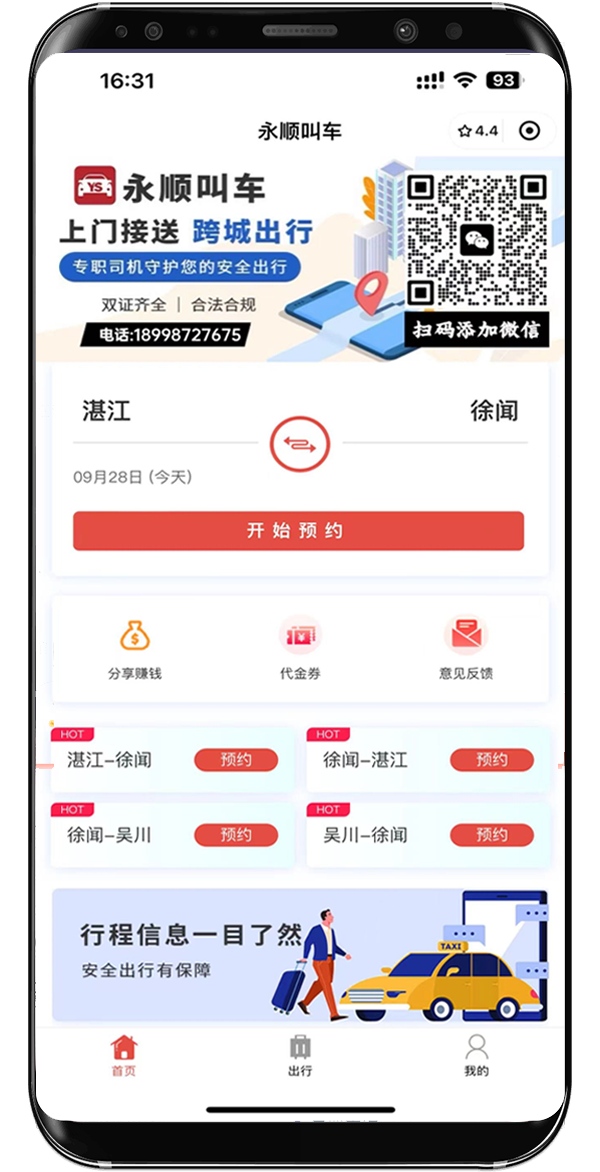Book the 徐闻–湛江 hot route

tap(491, 760)
